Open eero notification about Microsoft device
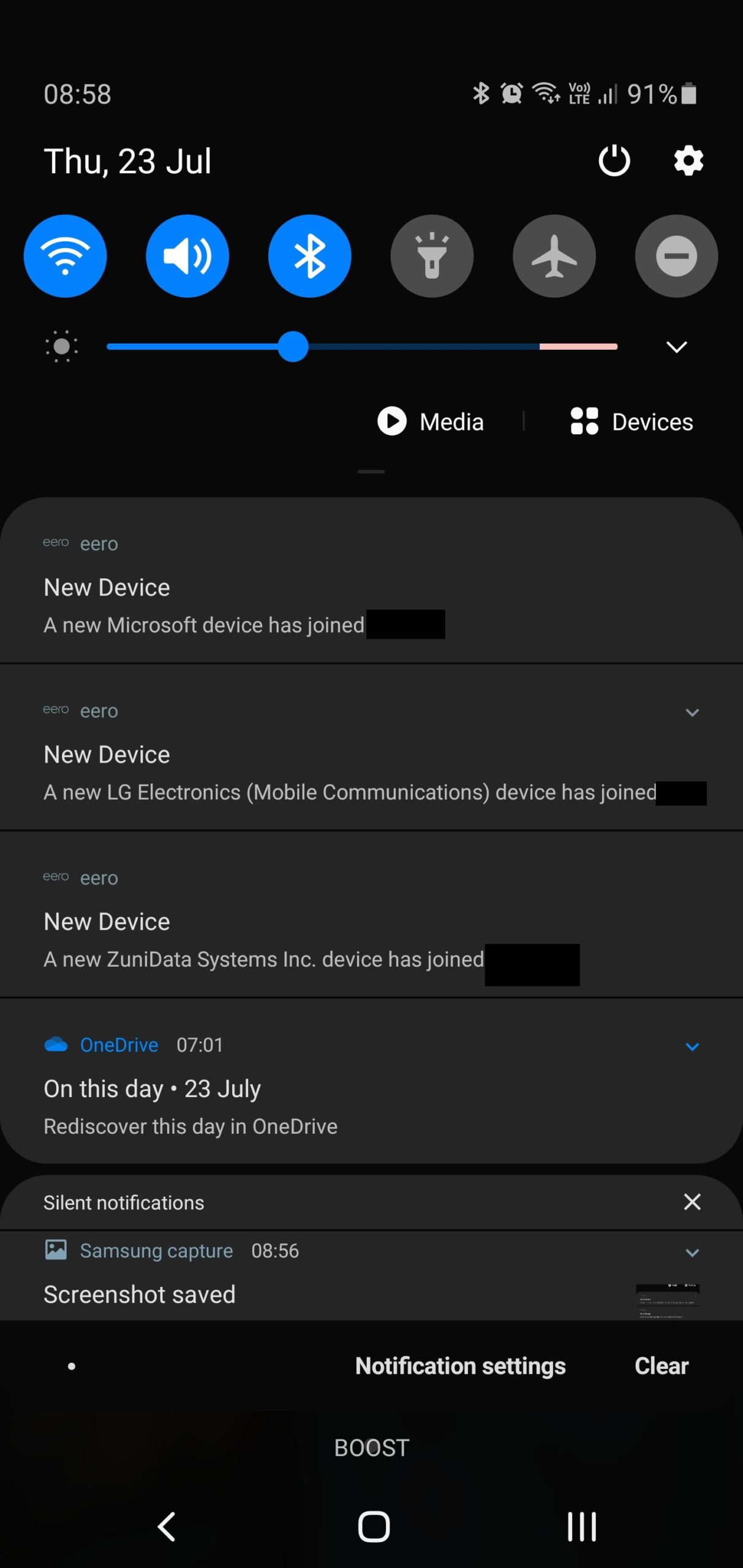The image size is (743, 1568). pos(371,581)
